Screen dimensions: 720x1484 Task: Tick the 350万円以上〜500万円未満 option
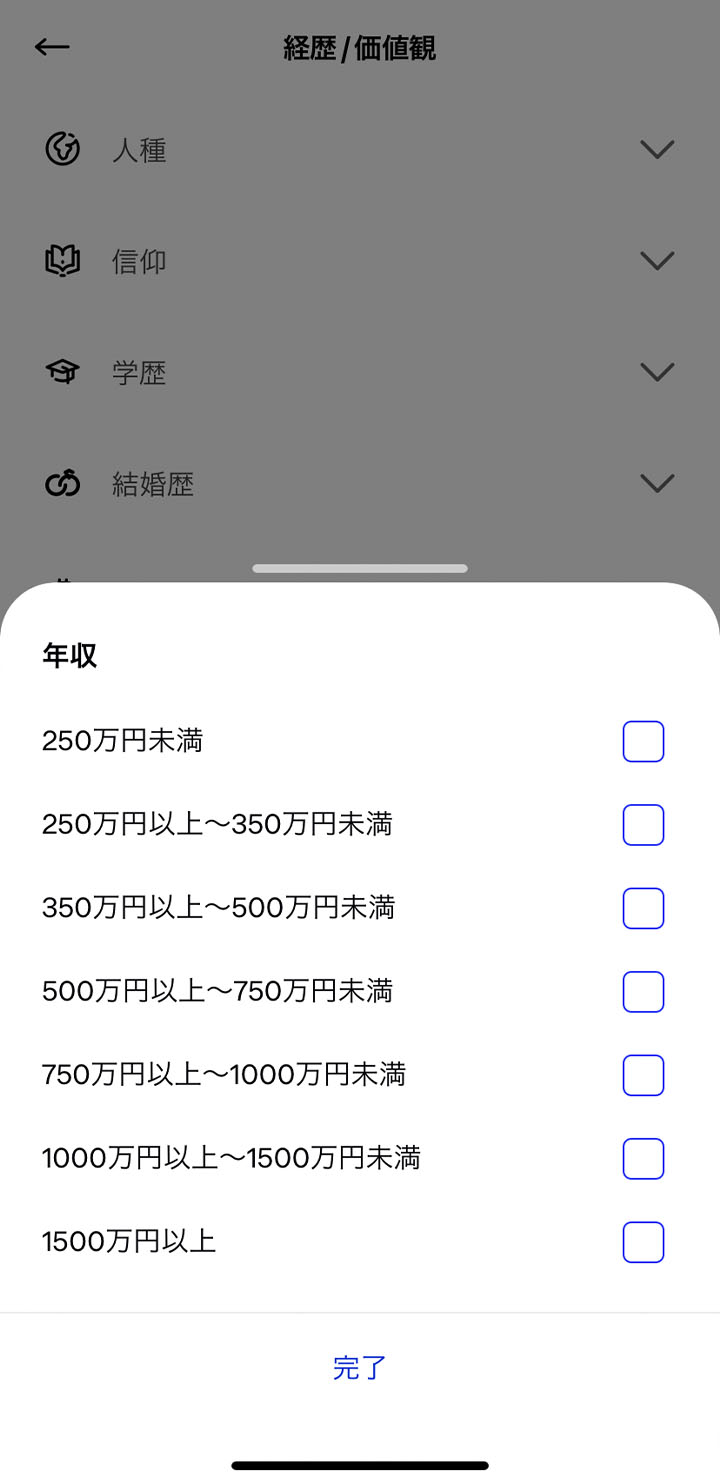643,908
